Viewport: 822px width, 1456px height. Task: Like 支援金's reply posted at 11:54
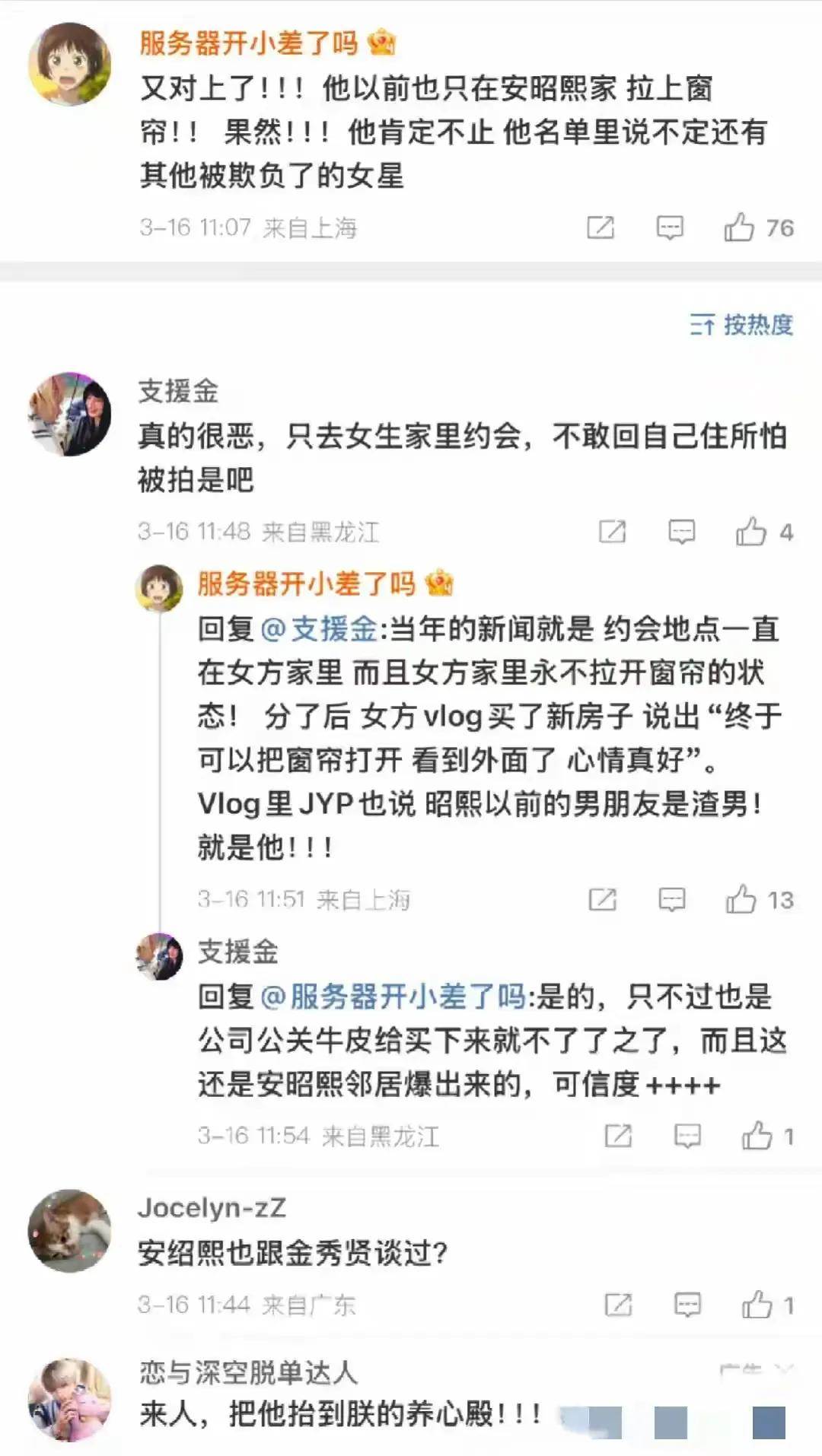[x=757, y=1137]
